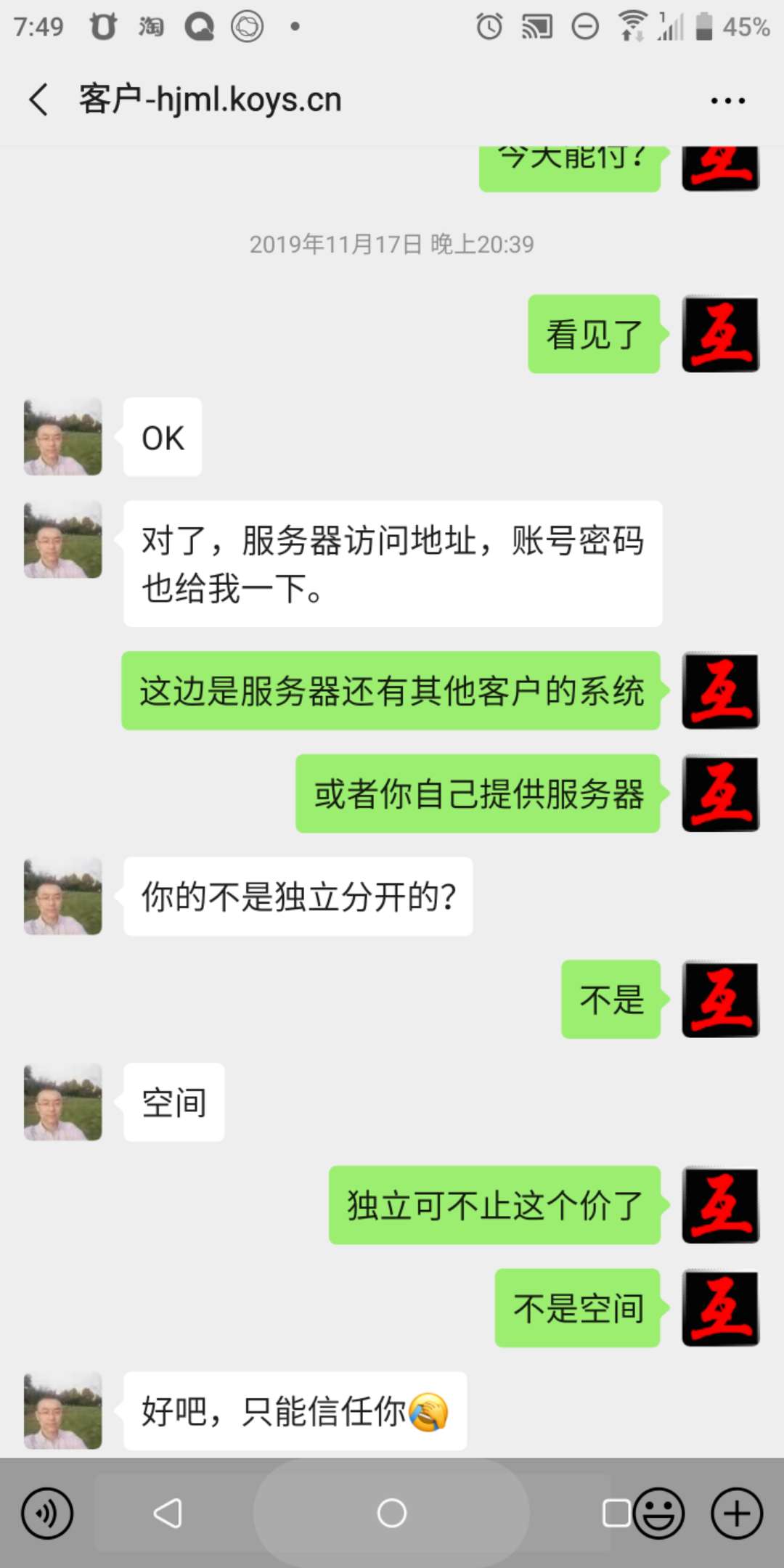Go back from this chat

click(x=38, y=99)
